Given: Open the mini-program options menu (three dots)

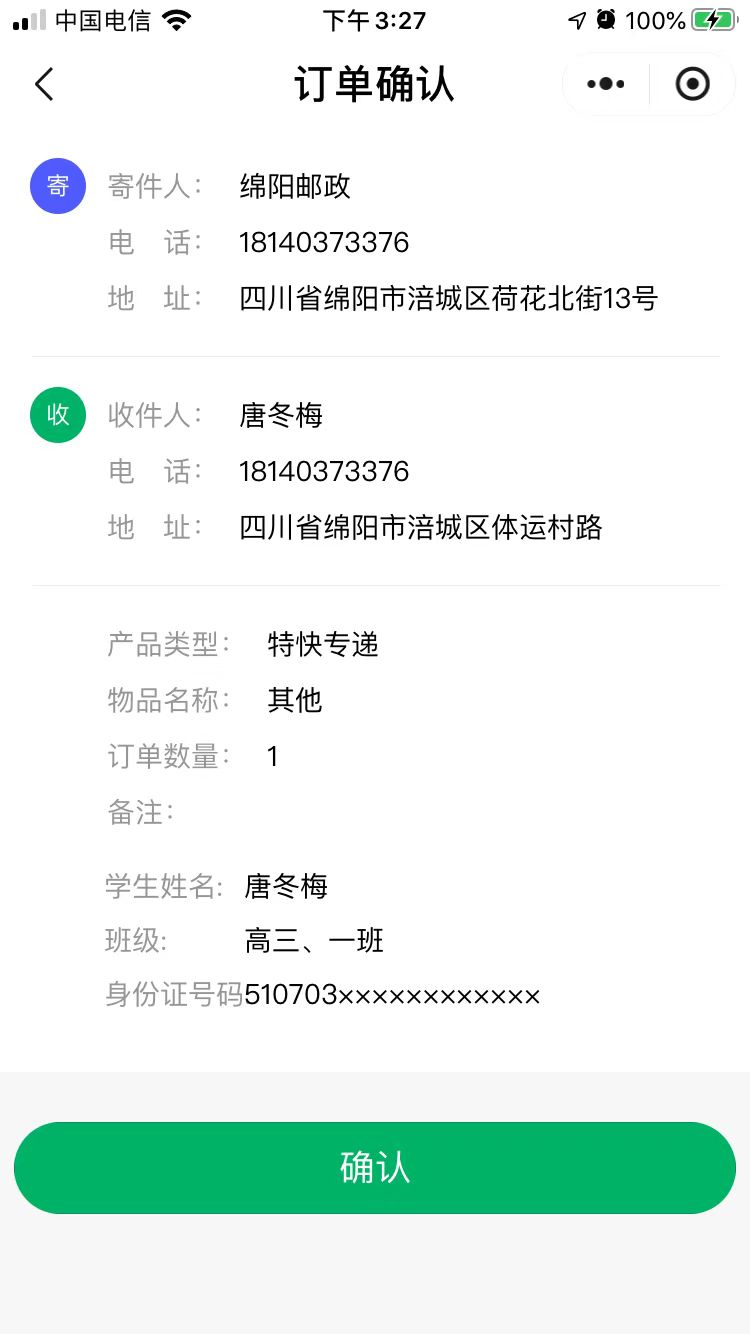Looking at the screenshot, I should tap(604, 84).
